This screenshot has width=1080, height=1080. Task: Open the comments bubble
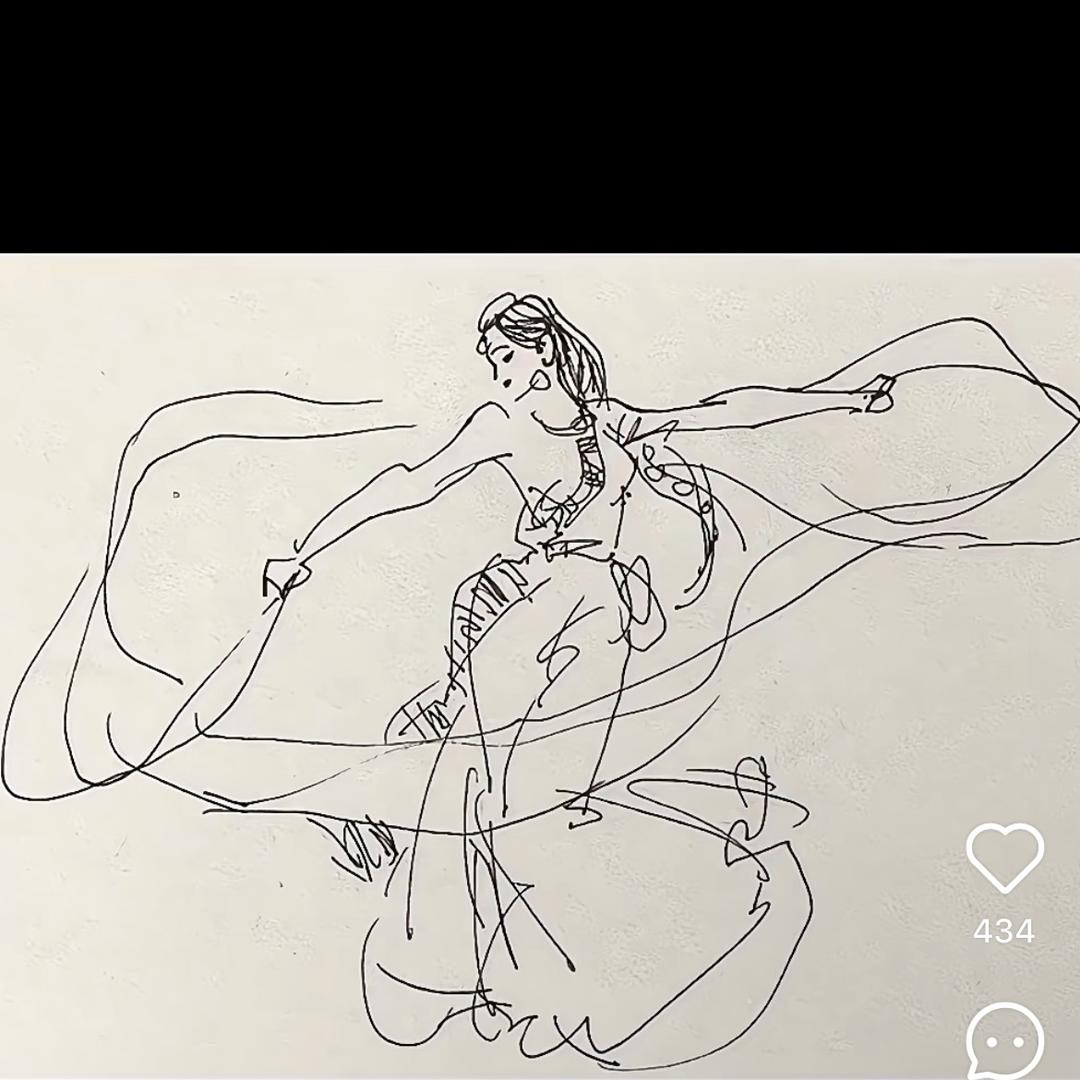[x=1004, y=1042]
